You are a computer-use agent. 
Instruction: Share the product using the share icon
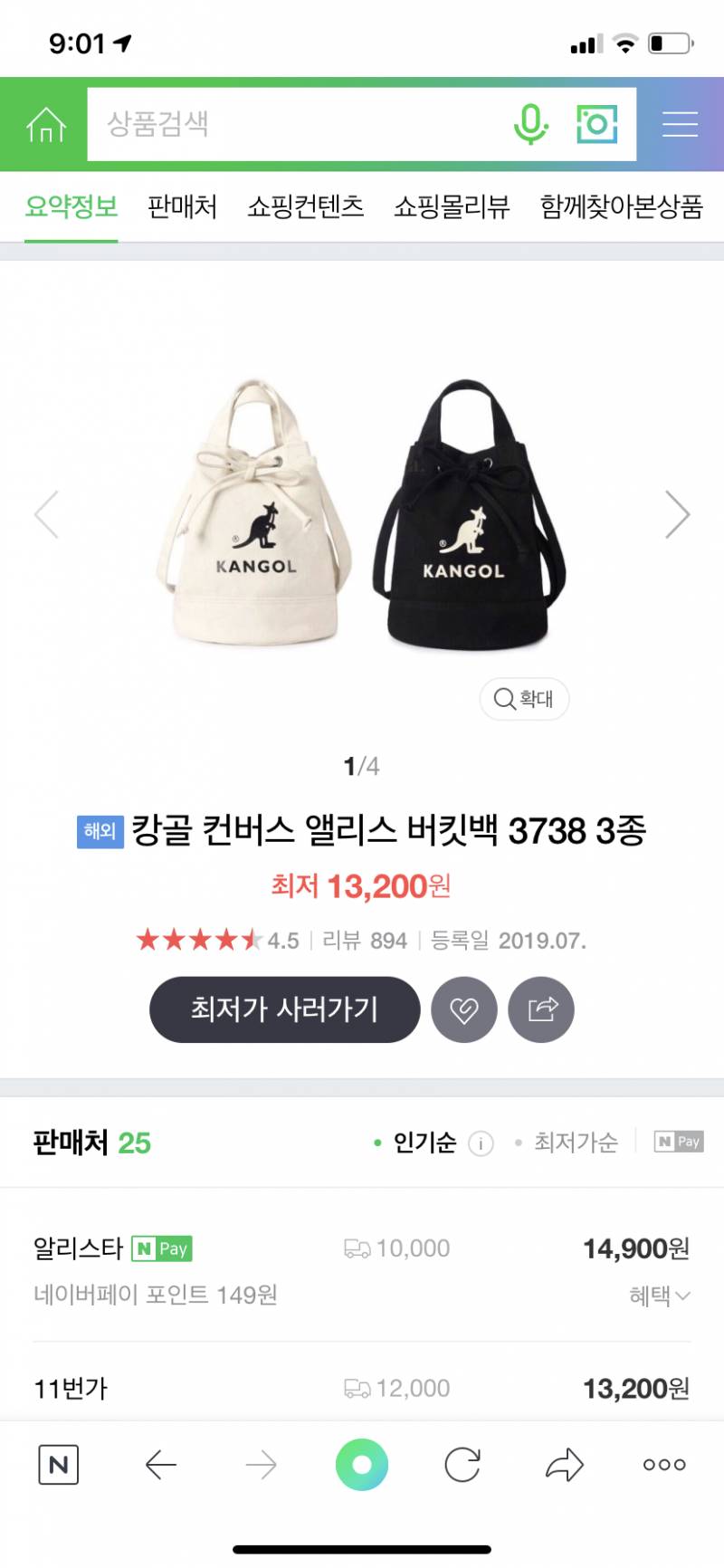pyautogui.click(x=541, y=1009)
